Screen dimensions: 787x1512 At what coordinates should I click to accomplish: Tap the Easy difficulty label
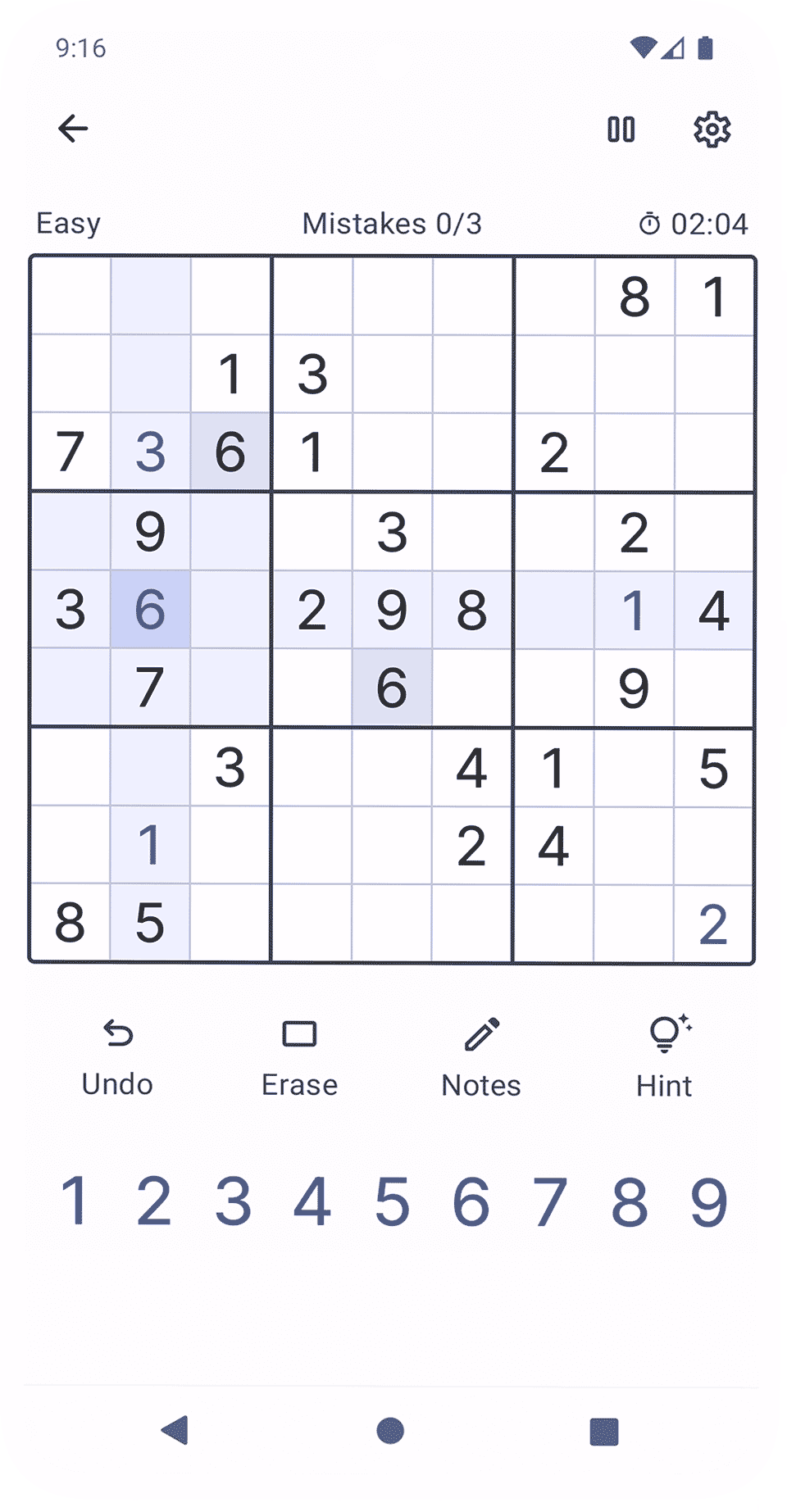[x=68, y=221]
